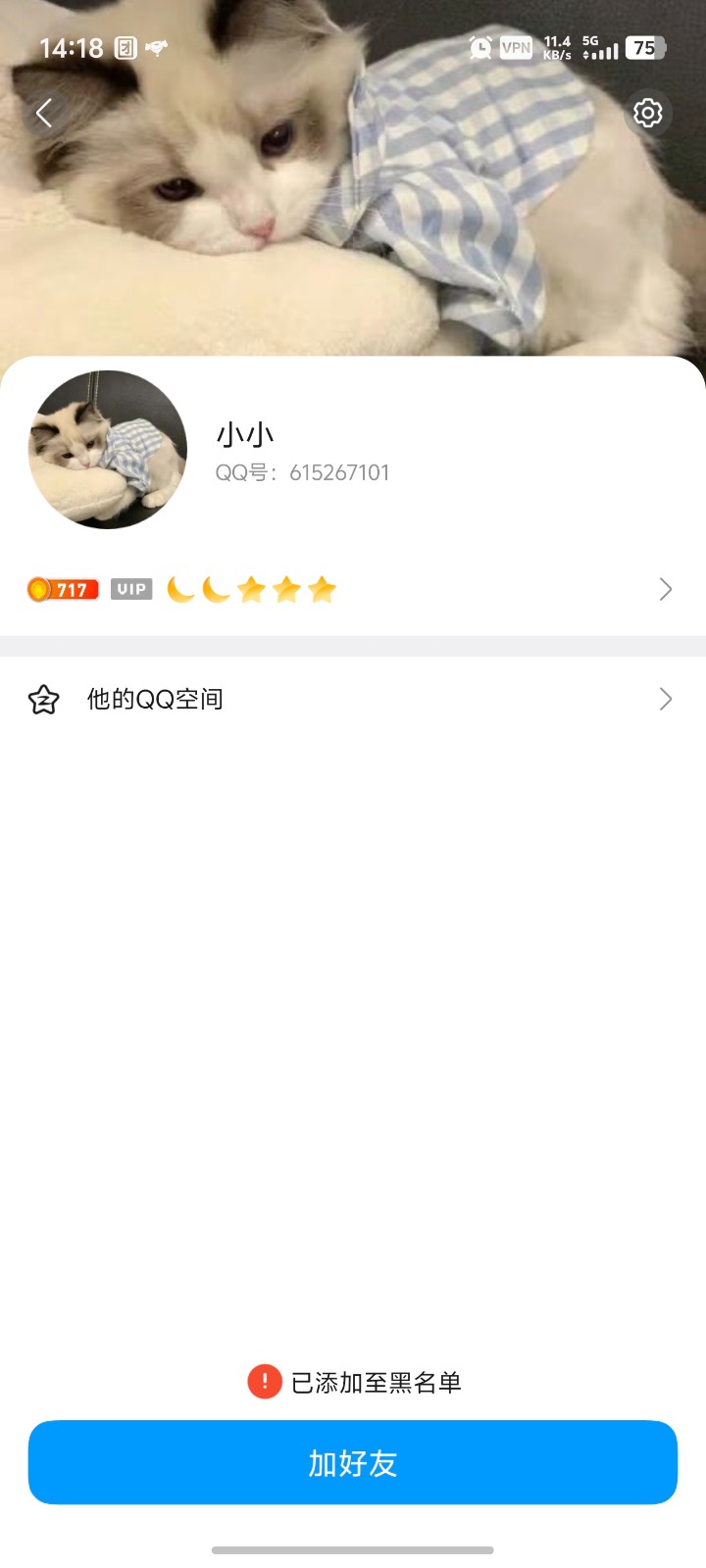Viewport: 706px width, 1568px height.
Task: Tap the second moon level icon
Action: pyautogui.click(x=216, y=588)
